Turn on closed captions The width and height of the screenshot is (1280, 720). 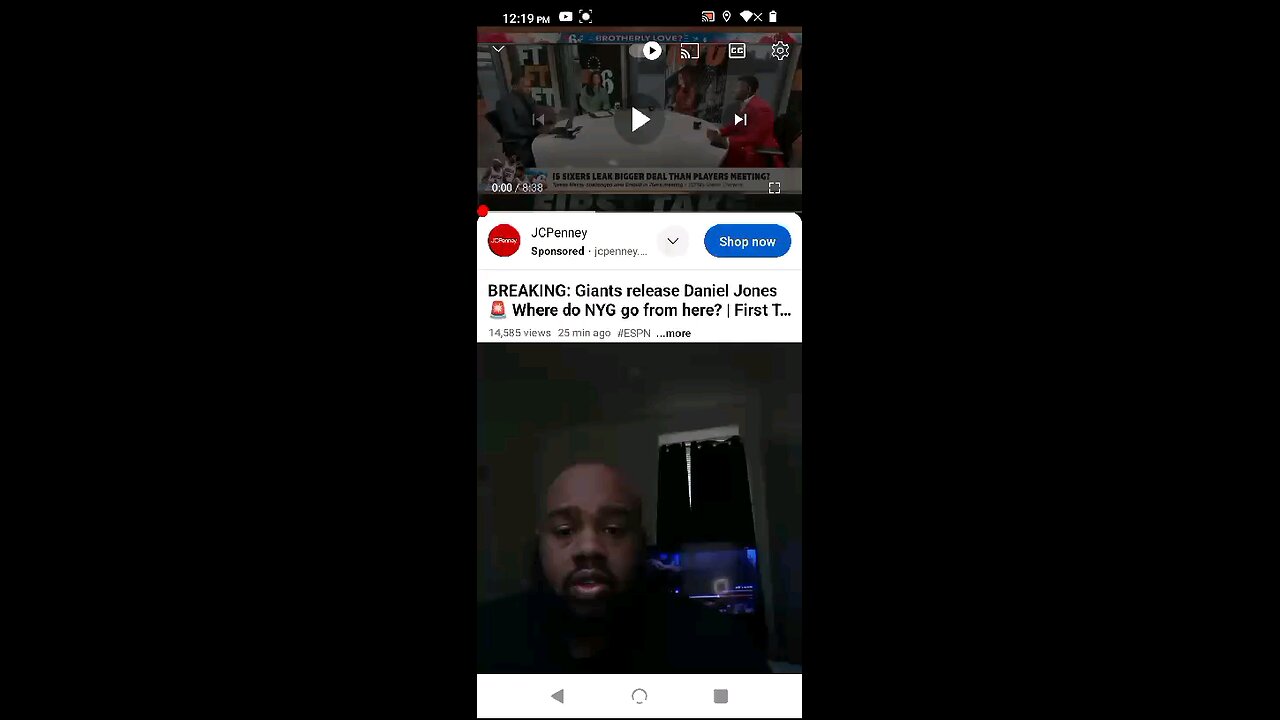tap(737, 50)
